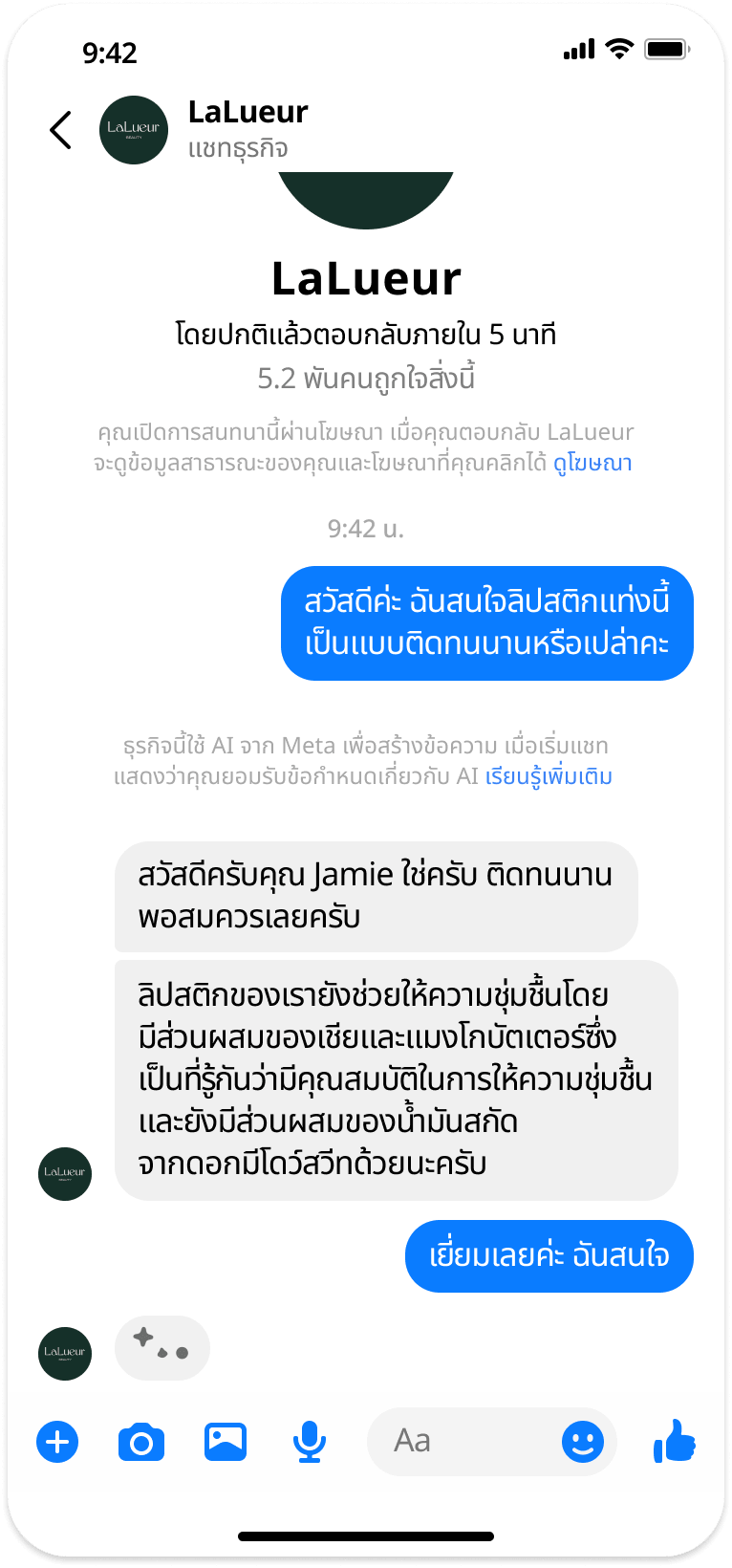Open the เรียนรู้เพิ่มเติม link about AI
The height and width of the screenshot is (1568, 732).
tap(549, 776)
